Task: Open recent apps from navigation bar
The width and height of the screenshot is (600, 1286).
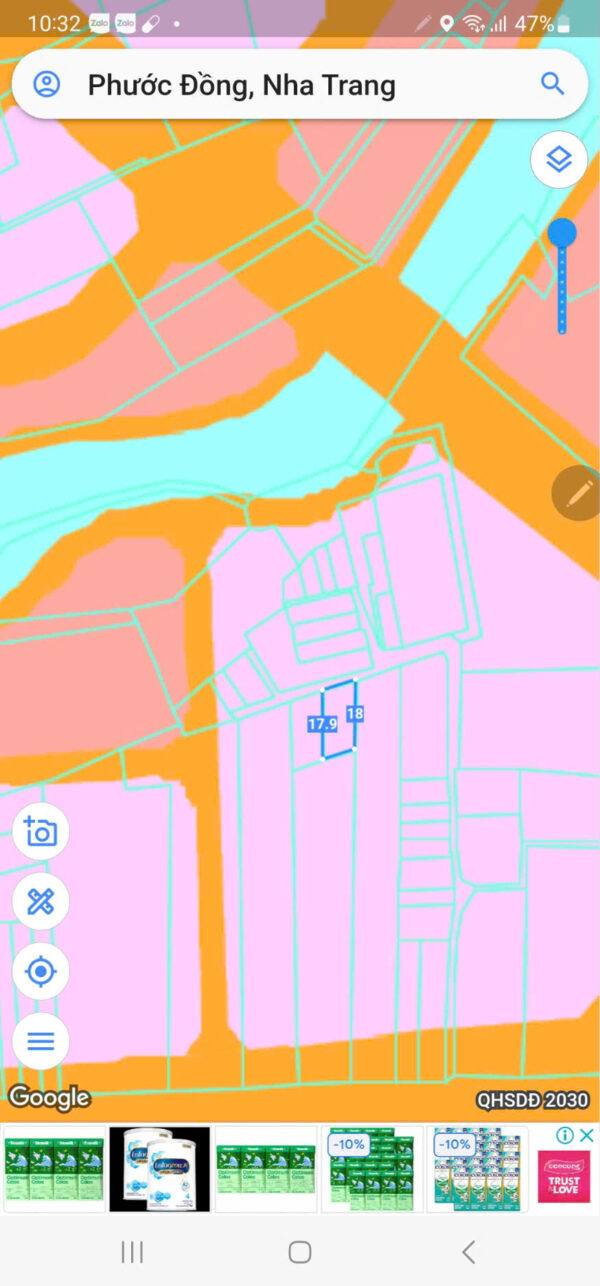Action: [x=132, y=1251]
